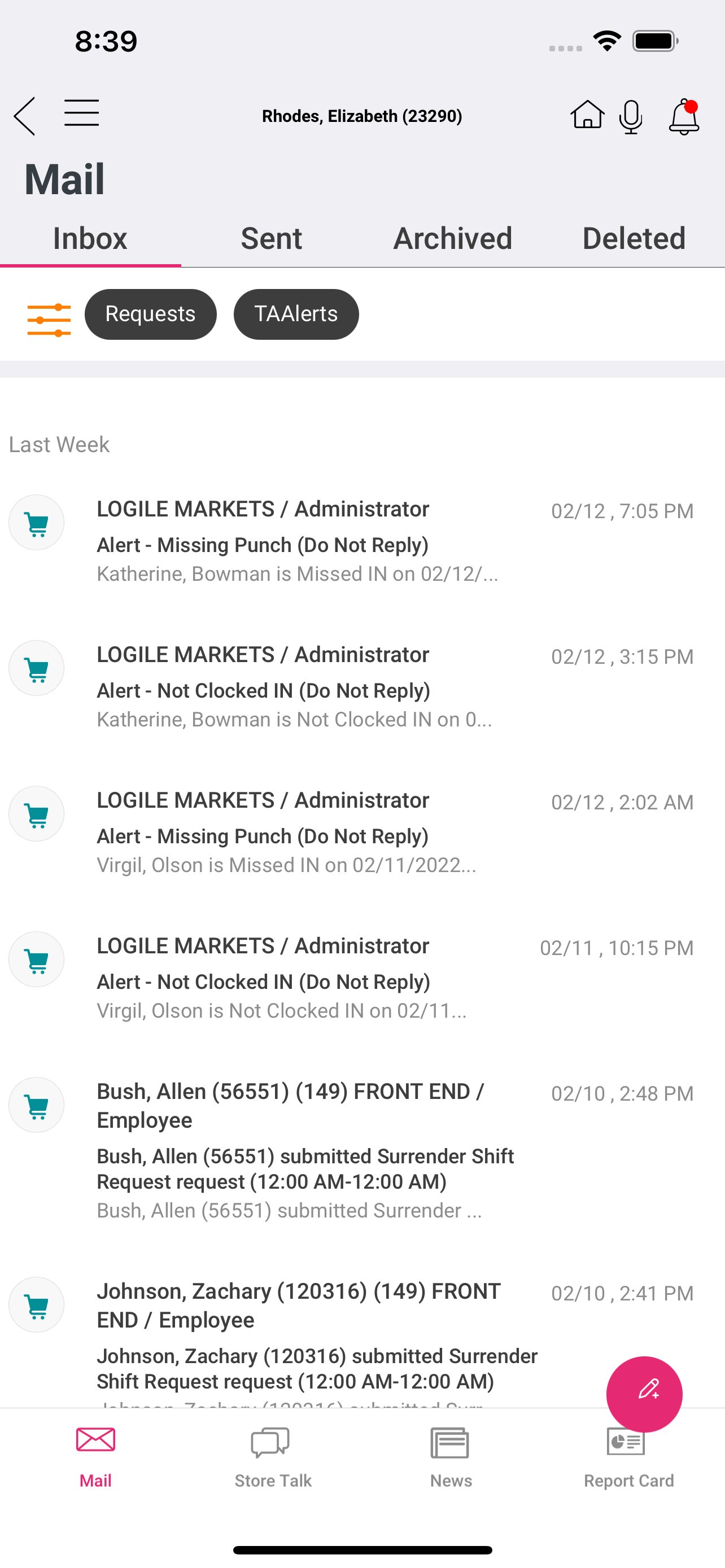Go back using the arrow icon

pyautogui.click(x=25, y=116)
